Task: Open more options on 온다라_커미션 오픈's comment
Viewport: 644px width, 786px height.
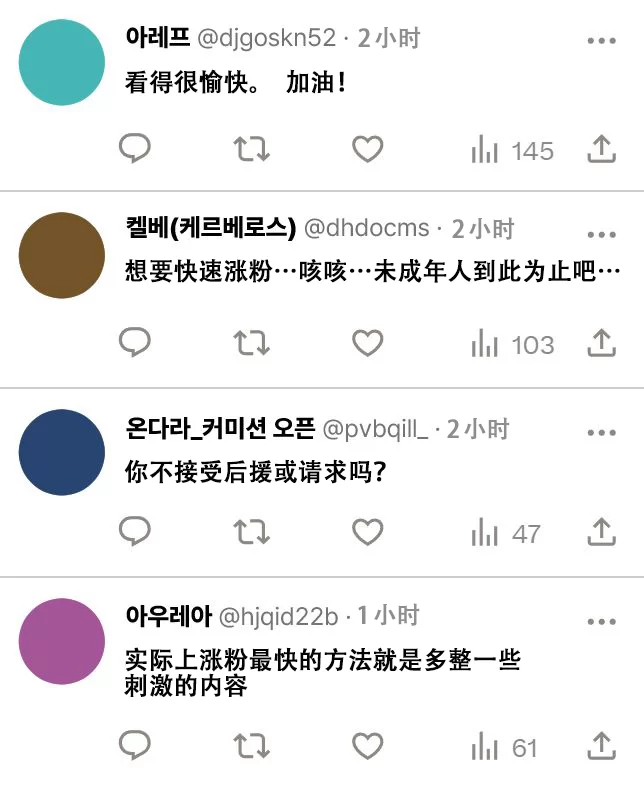Action: [601, 432]
